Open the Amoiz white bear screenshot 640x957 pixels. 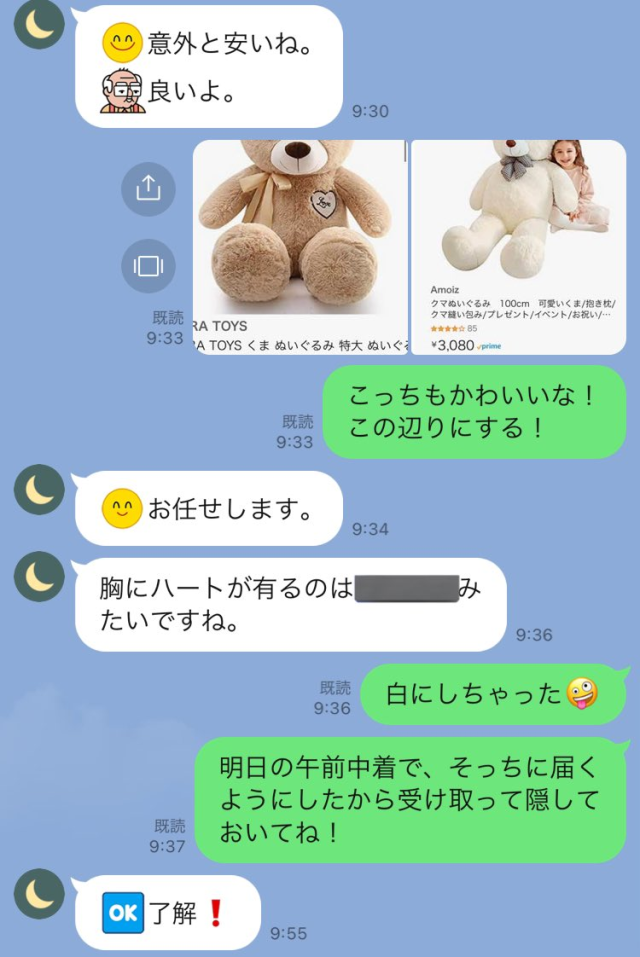click(x=518, y=247)
